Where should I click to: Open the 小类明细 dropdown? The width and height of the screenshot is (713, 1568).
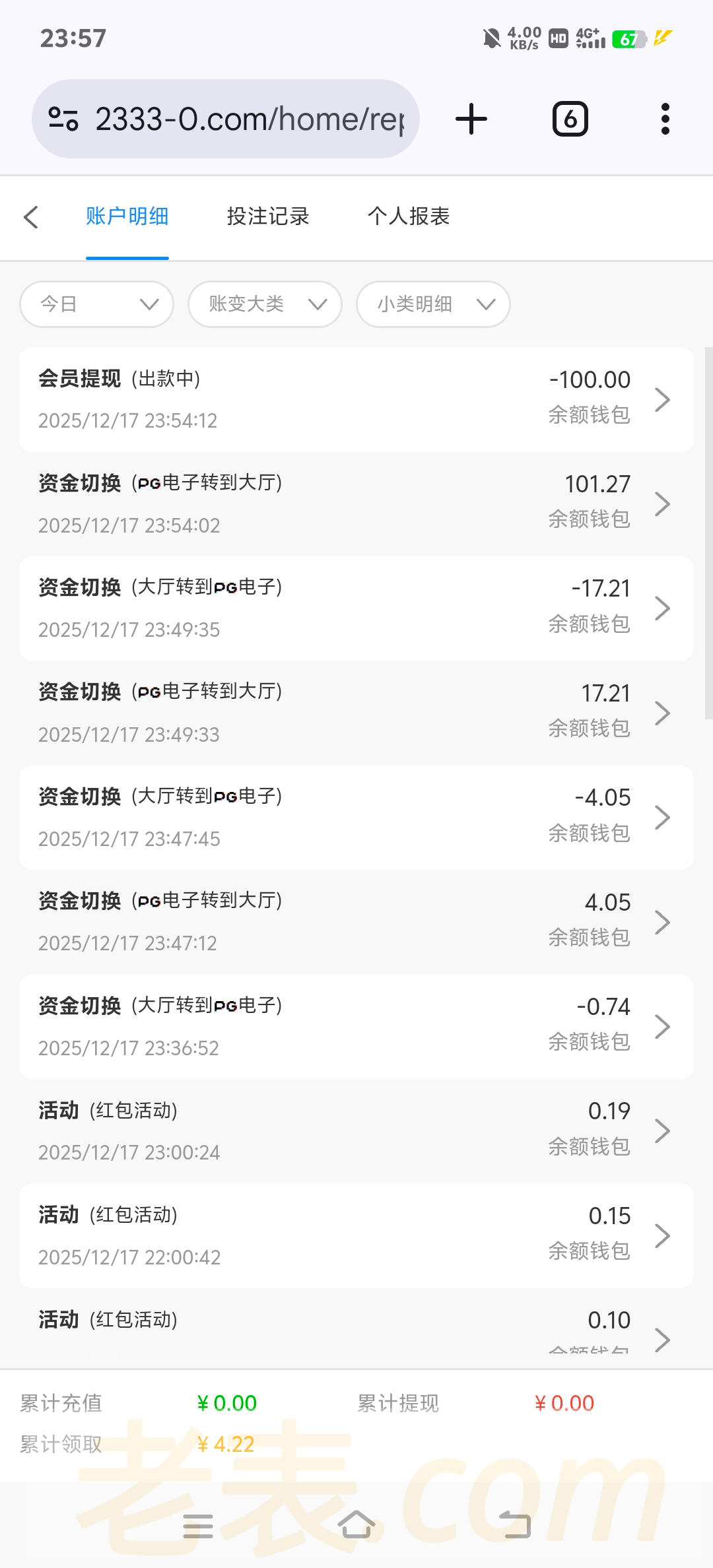tap(433, 304)
